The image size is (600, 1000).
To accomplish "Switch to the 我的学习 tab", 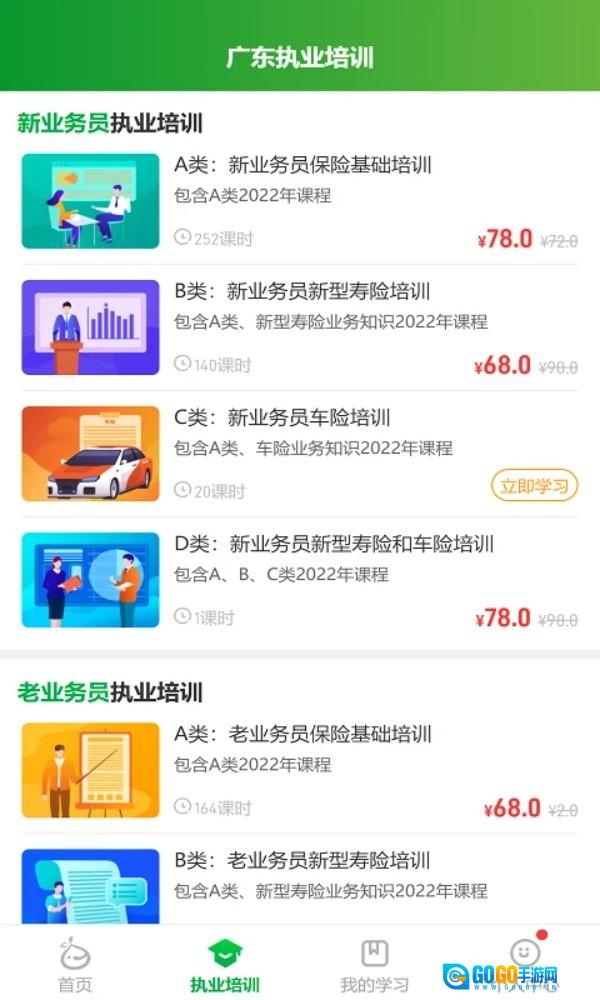I will pos(374,964).
